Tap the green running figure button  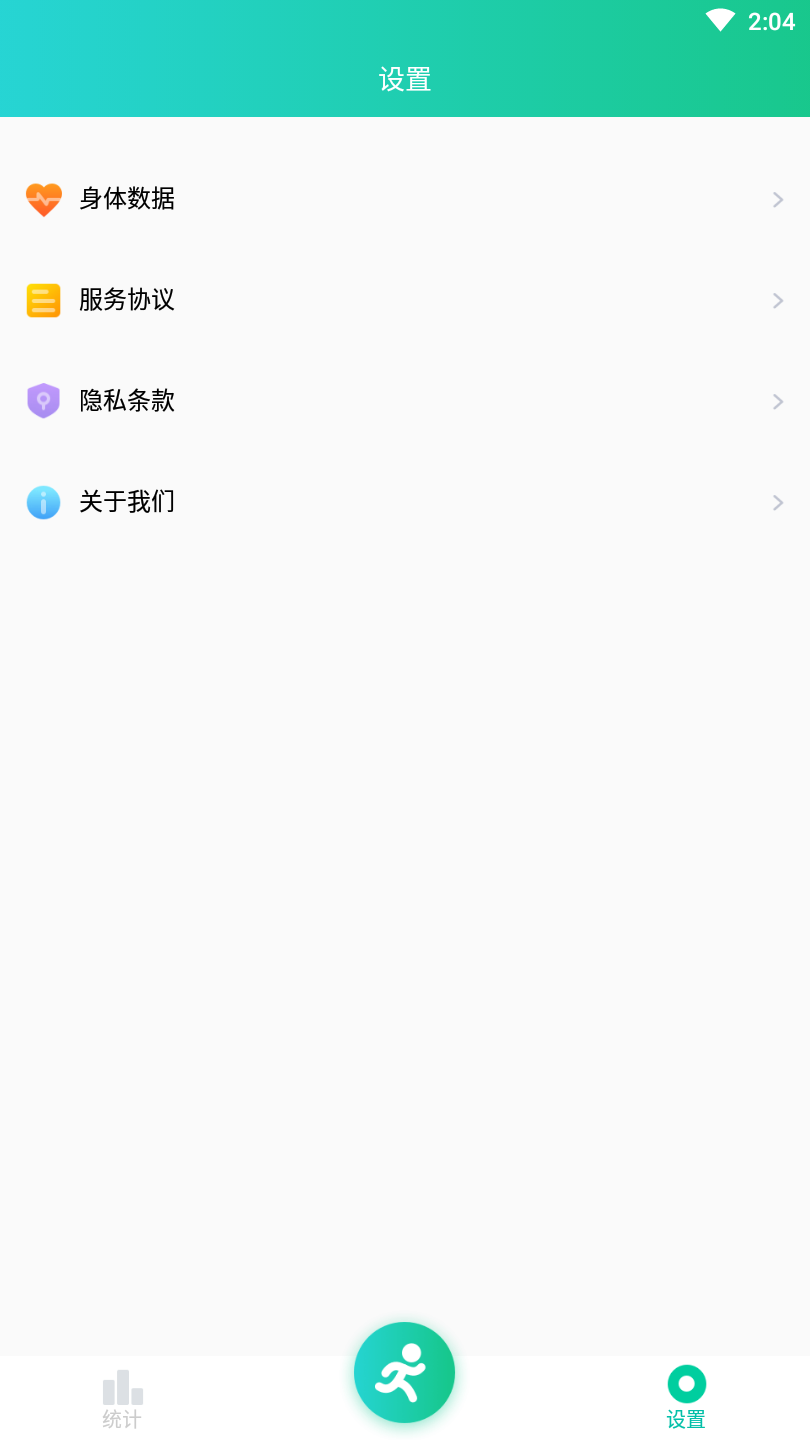(x=404, y=1372)
